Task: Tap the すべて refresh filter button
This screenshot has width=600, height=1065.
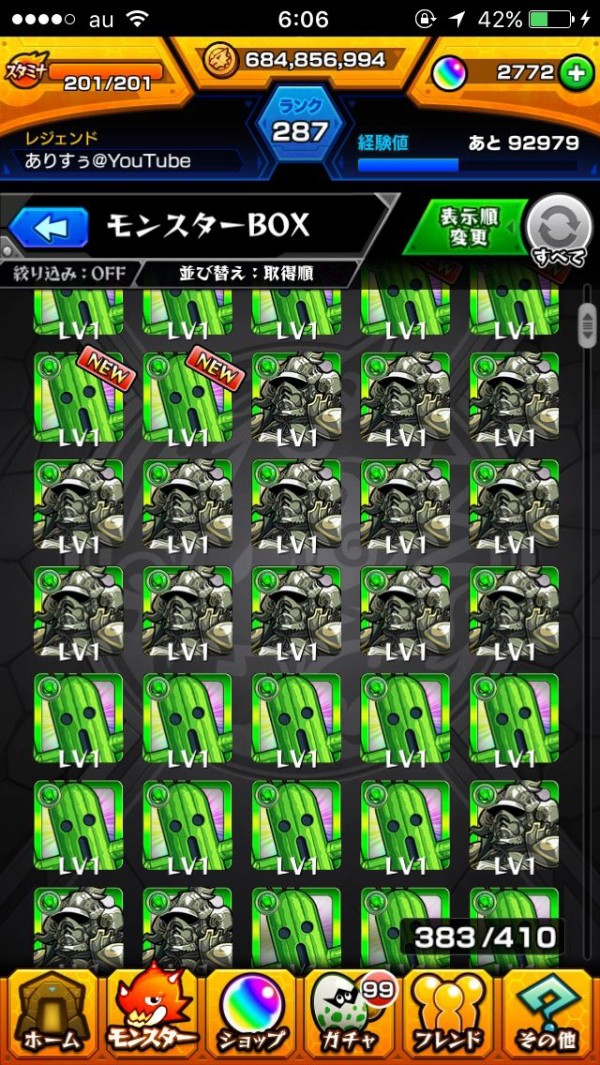Action: (558, 230)
